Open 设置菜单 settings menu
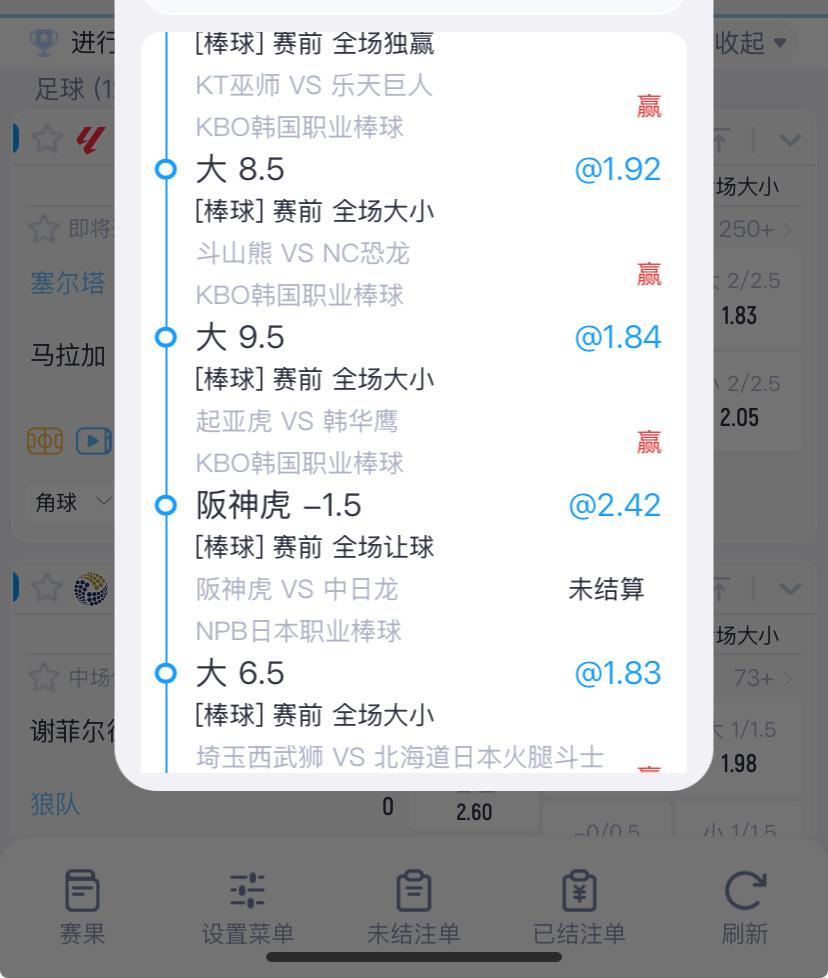This screenshot has height=978, width=828. click(x=248, y=908)
